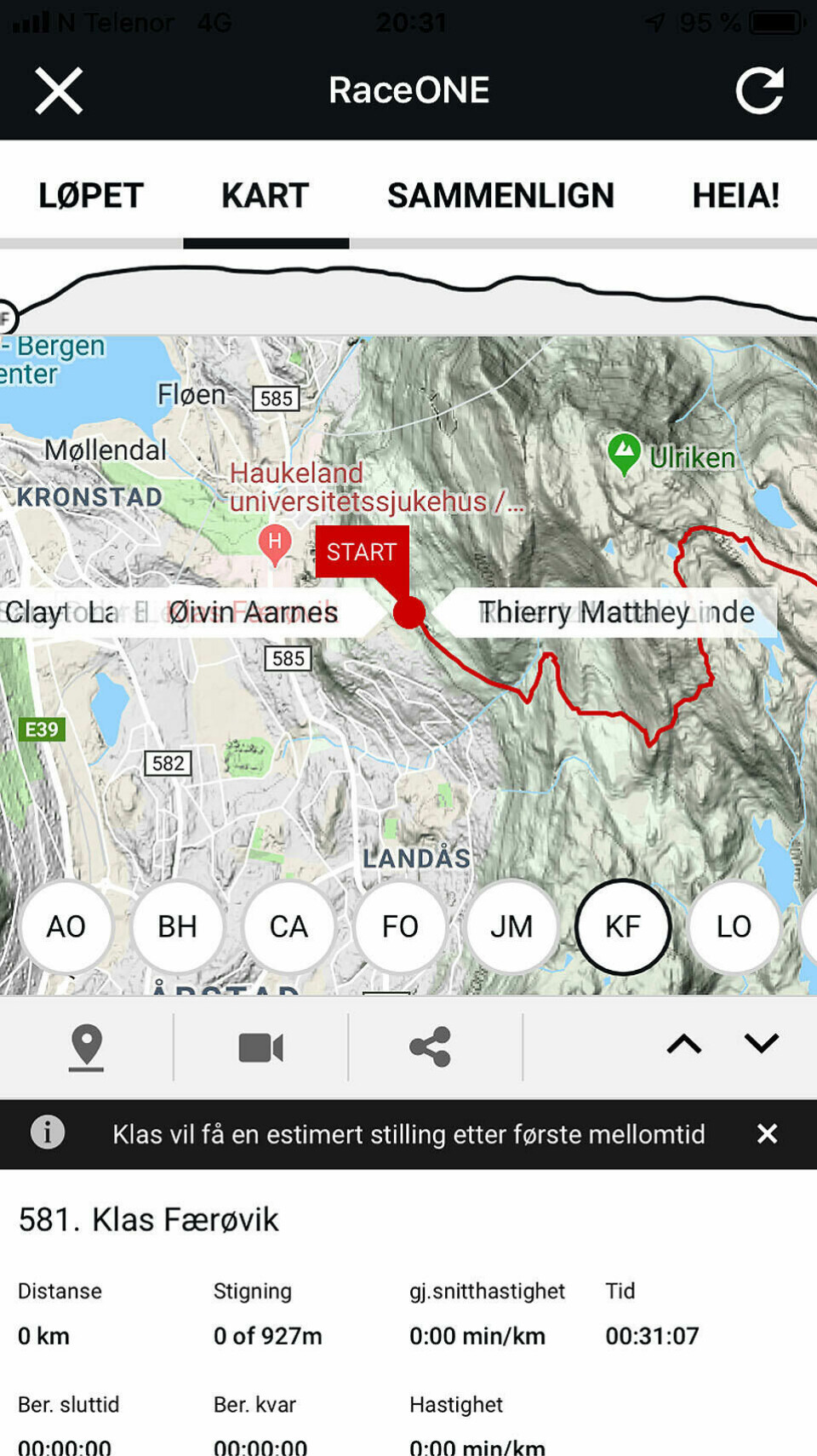
Task: Select runner bubble KF
Action: click(x=623, y=926)
